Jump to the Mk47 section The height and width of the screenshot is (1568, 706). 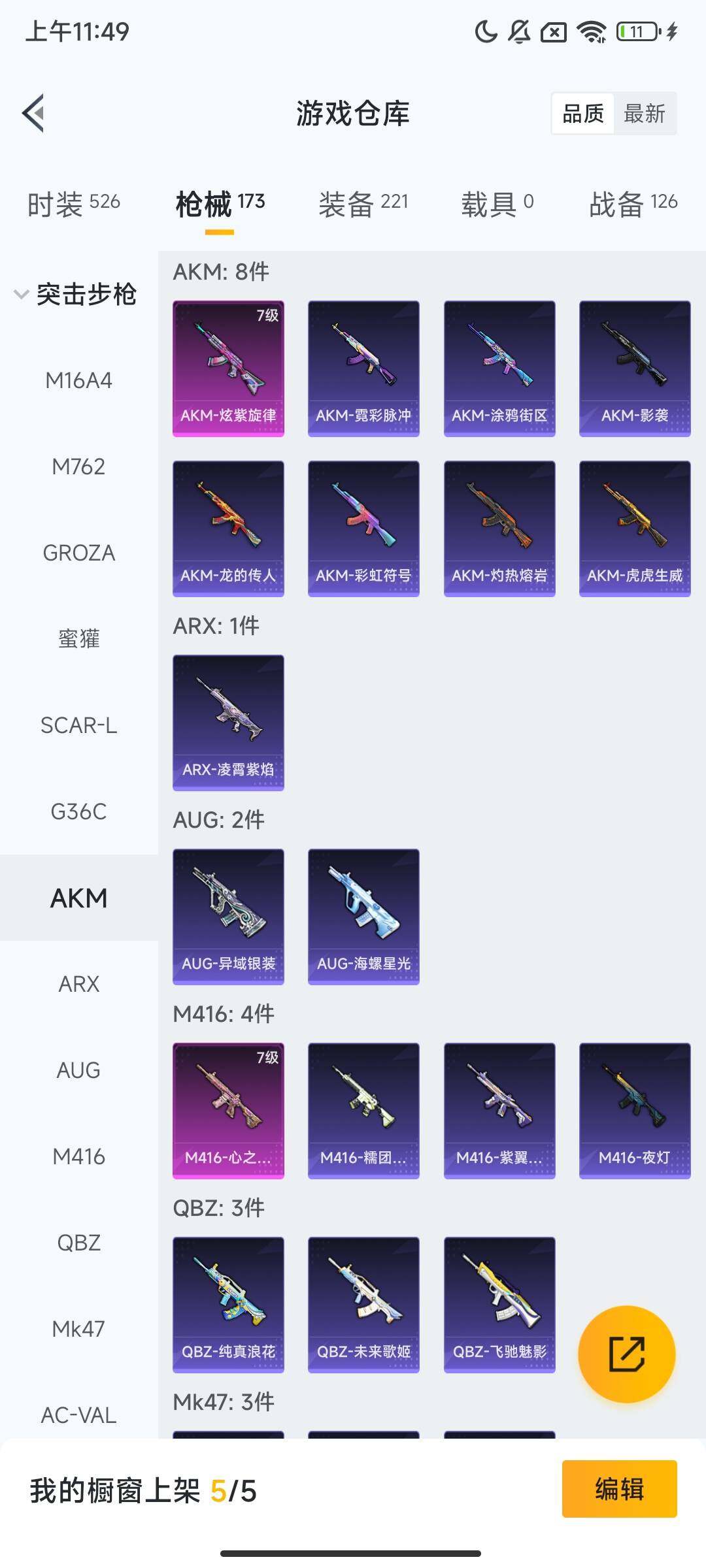pyautogui.click(x=78, y=1329)
